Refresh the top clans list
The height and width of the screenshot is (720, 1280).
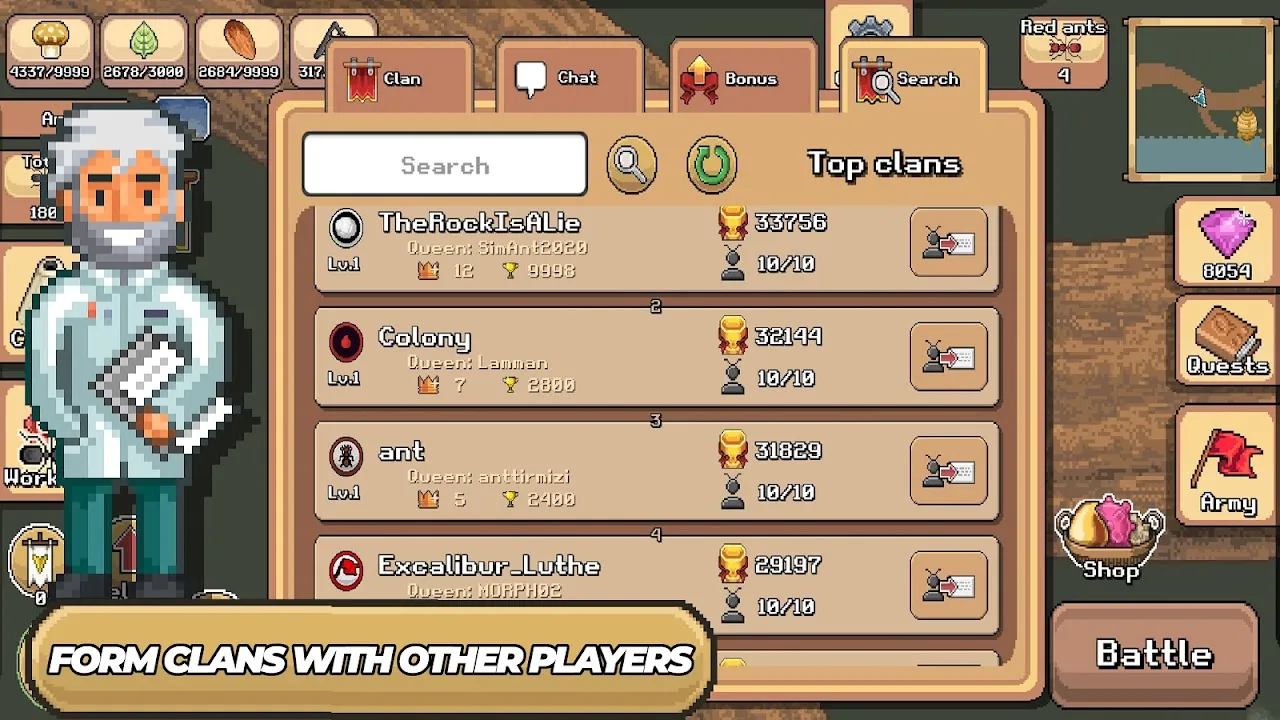[711, 165]
